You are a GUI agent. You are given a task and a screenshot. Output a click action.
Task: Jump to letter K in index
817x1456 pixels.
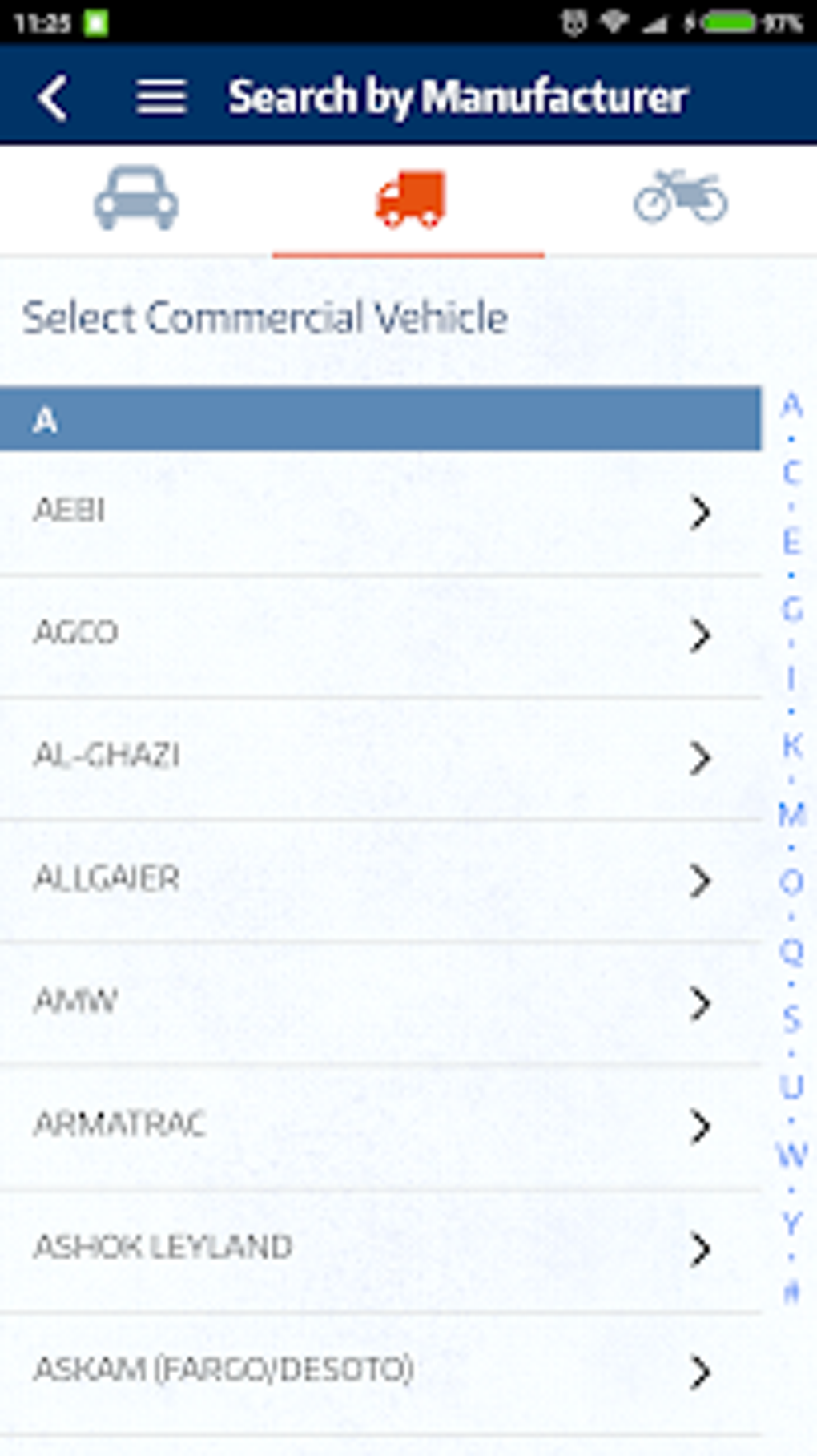point(791,745)
